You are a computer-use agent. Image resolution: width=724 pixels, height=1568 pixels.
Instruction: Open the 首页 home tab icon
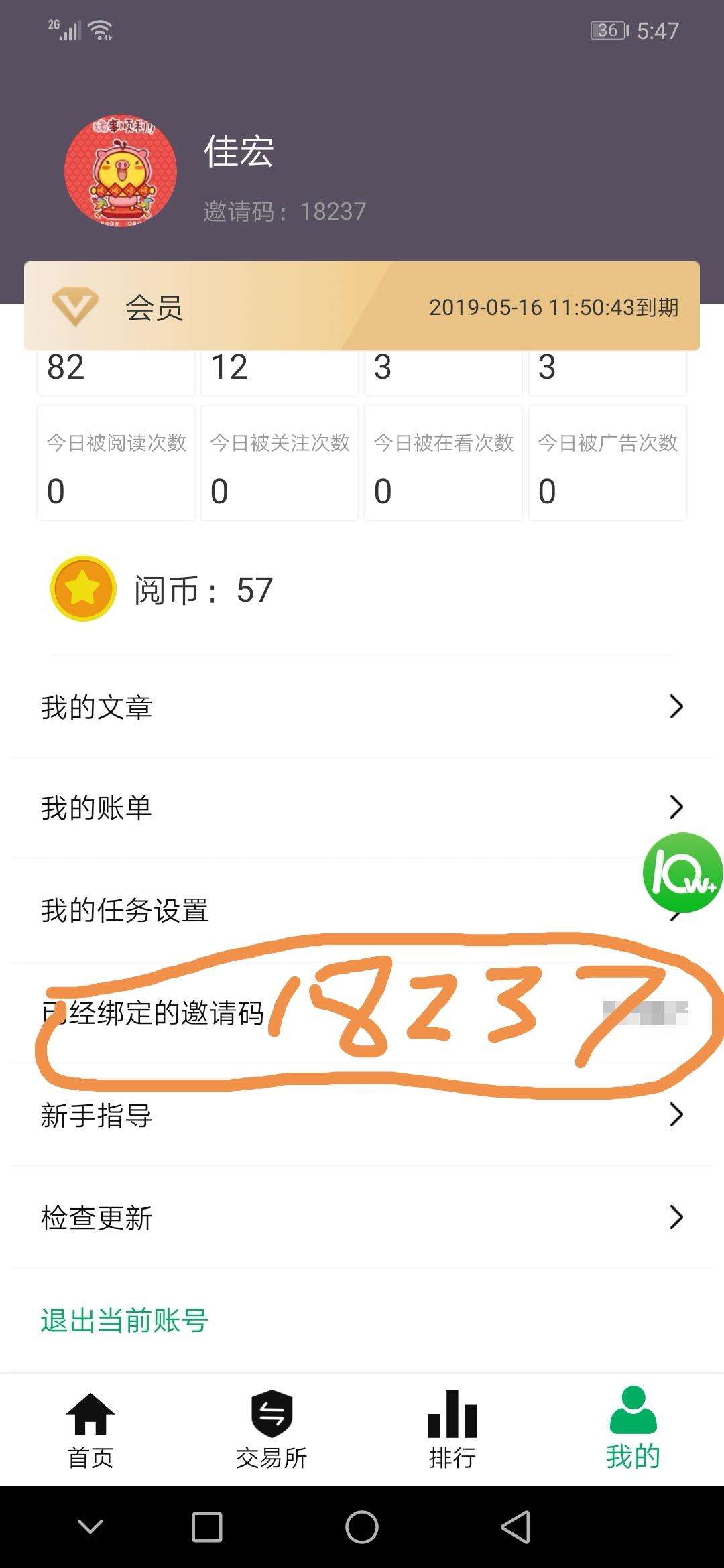(x=91, y=1414)
